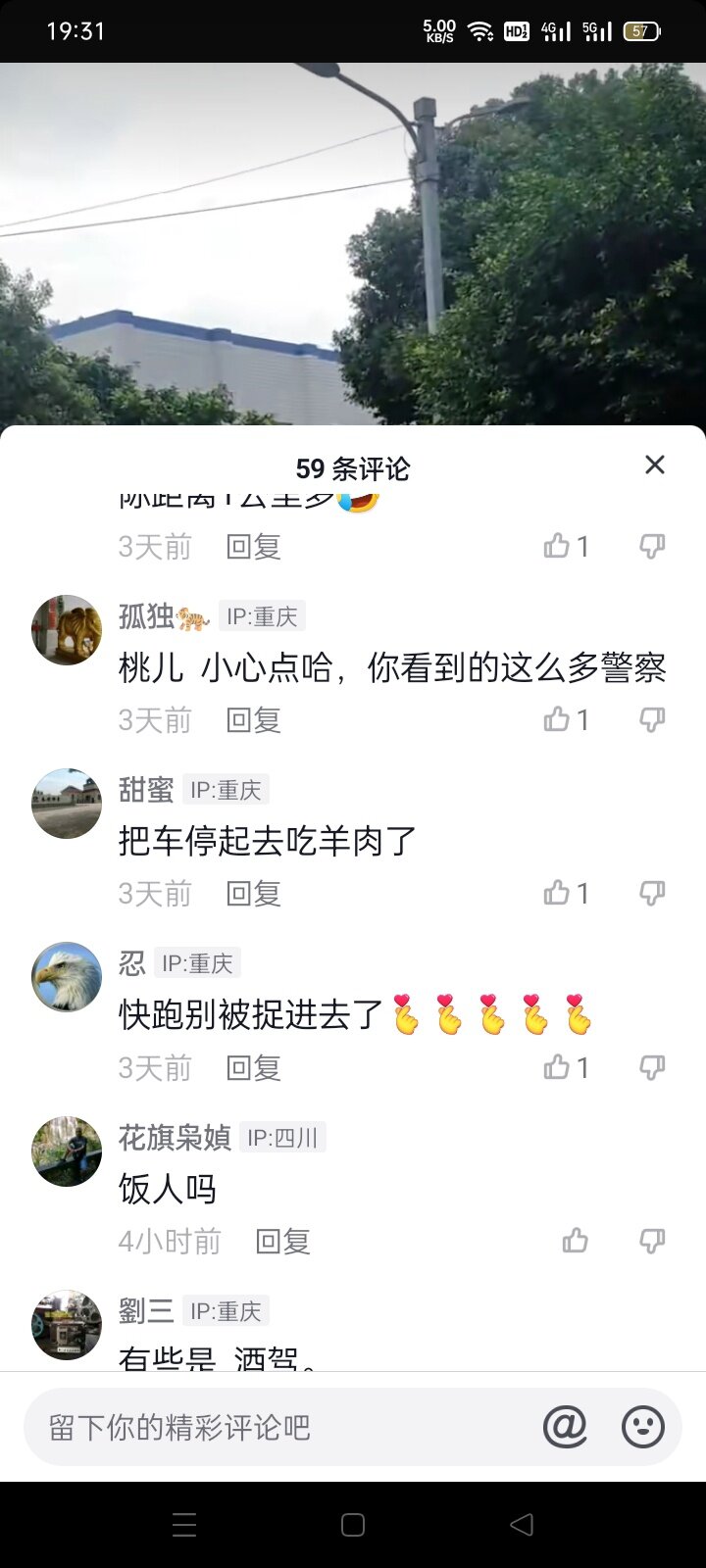
Task: Dislike 甜蜜's comment
Action: 652,893
